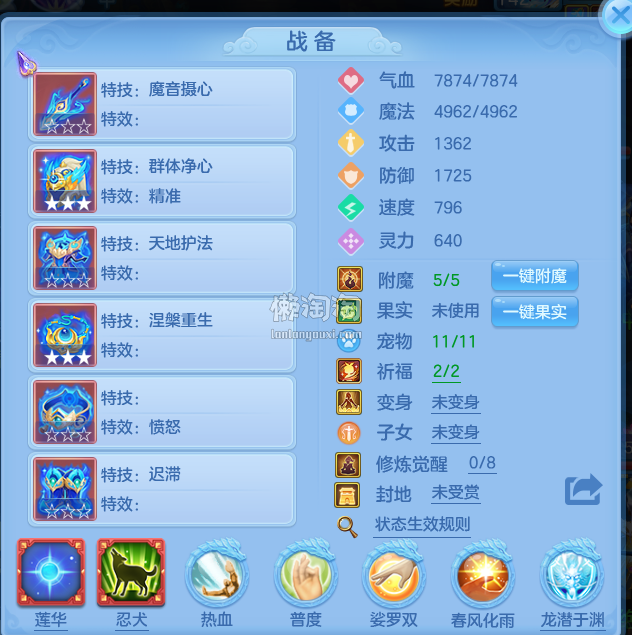Select the 天地护法 equipment slot
This screenshot has height=635, width=632.
[163, 258]
